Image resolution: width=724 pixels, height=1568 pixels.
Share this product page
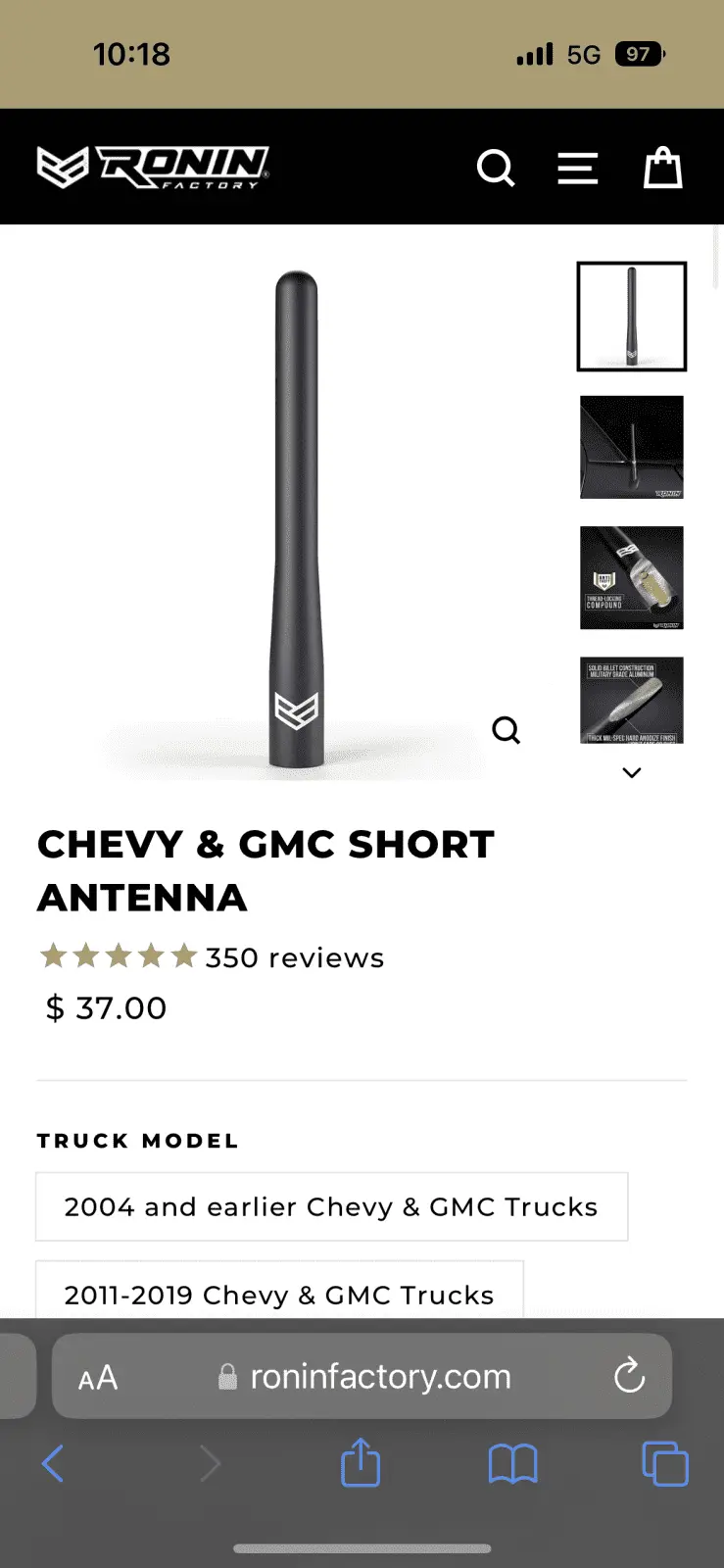[361, 1462]
